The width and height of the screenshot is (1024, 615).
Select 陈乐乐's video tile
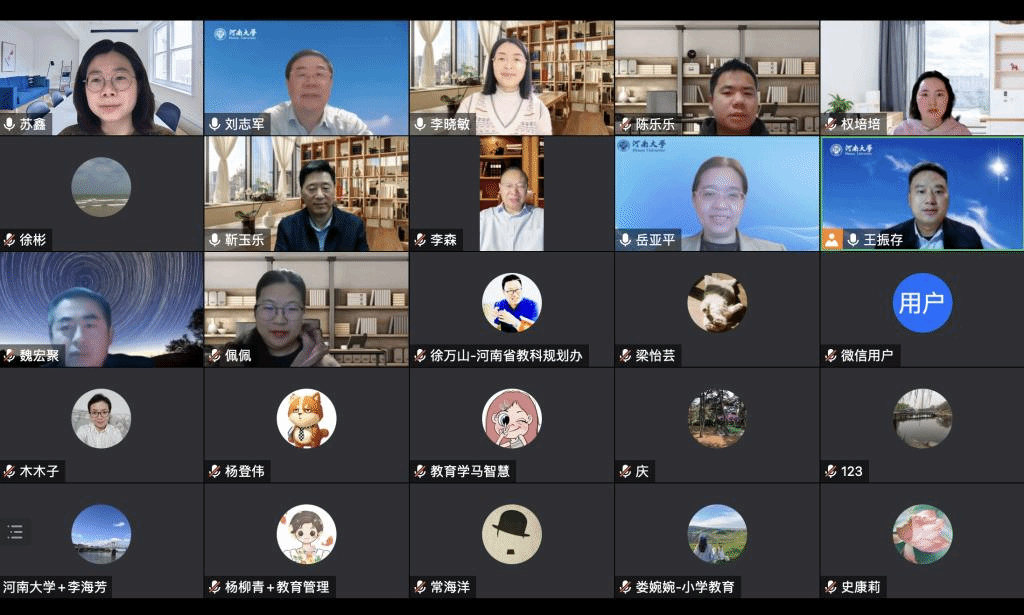click(x=716, y=78)
